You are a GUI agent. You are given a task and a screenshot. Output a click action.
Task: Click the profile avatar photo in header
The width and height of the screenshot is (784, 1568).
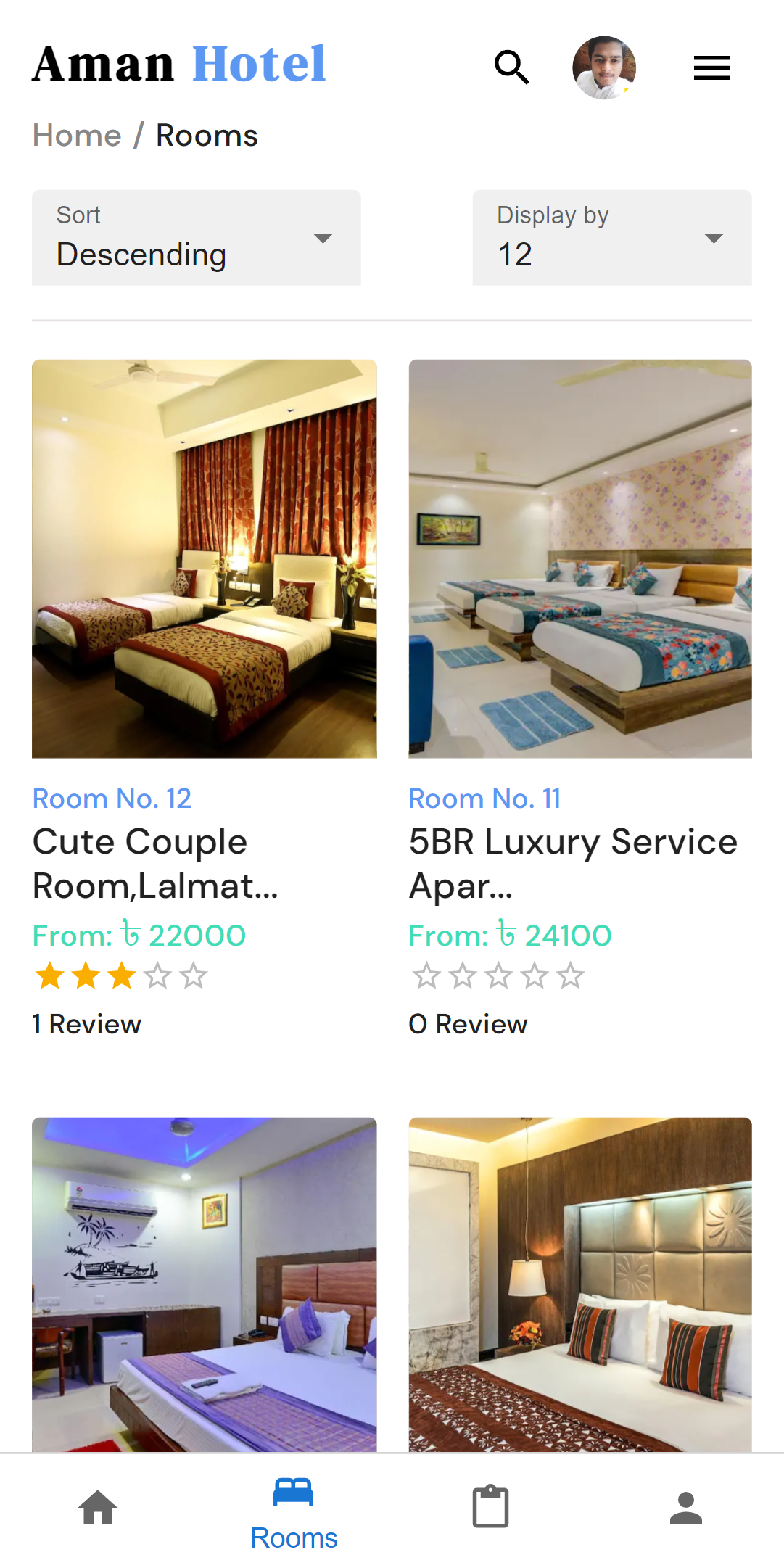click(604, 67)
